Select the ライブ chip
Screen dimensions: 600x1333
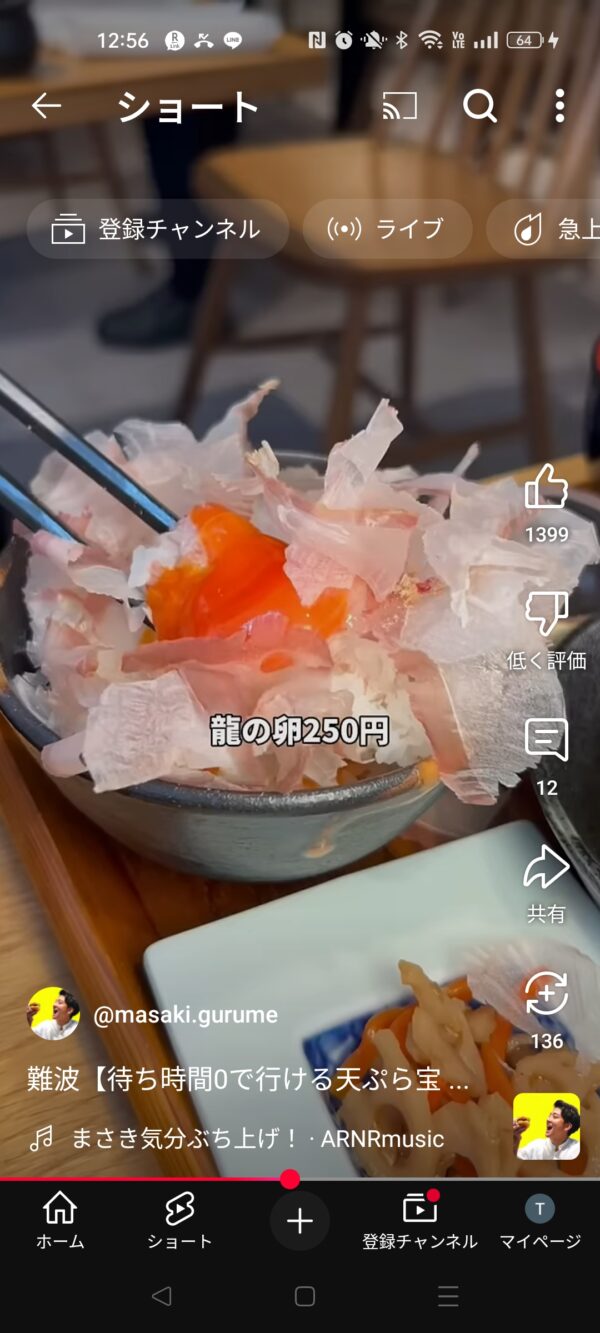(x=387, y=229)
